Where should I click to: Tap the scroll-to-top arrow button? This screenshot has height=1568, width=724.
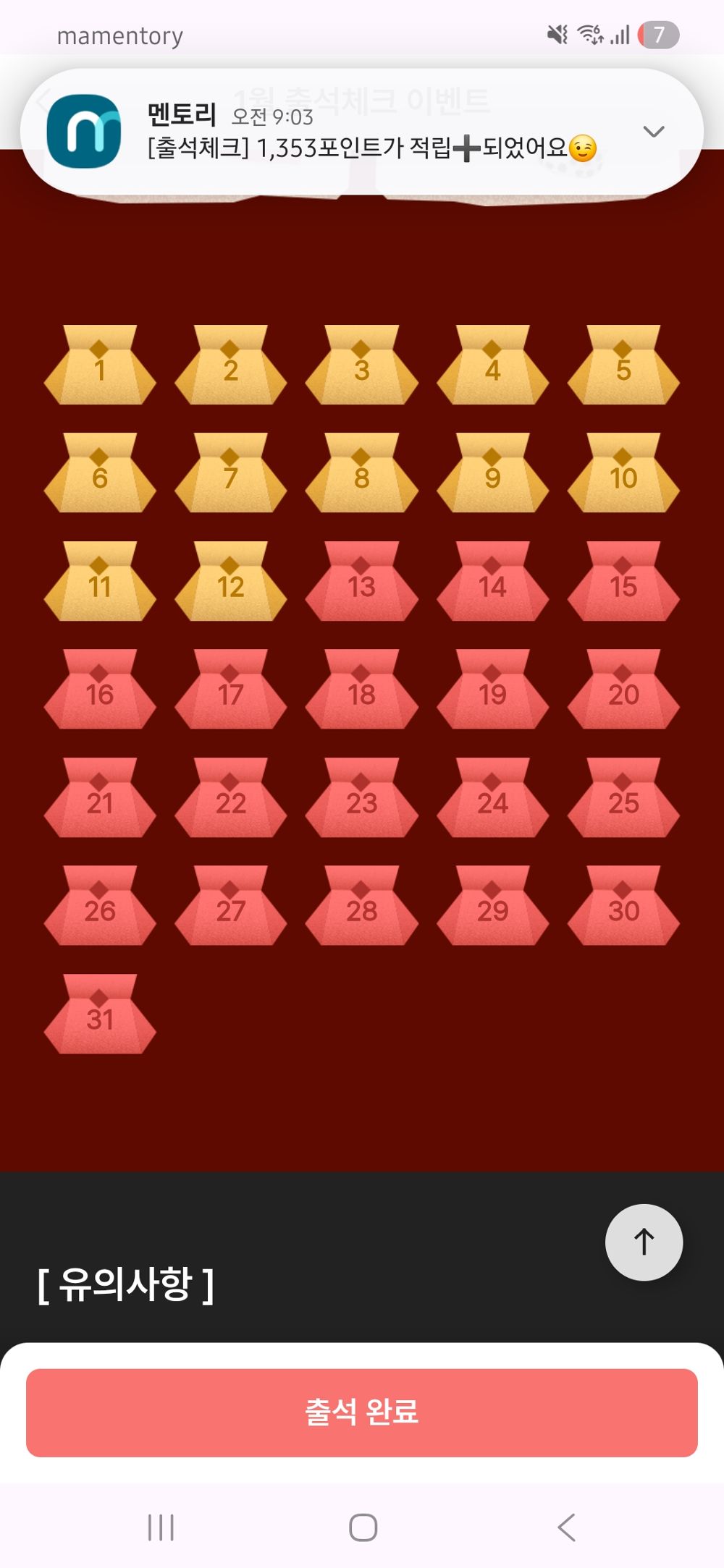point(644,1242)
